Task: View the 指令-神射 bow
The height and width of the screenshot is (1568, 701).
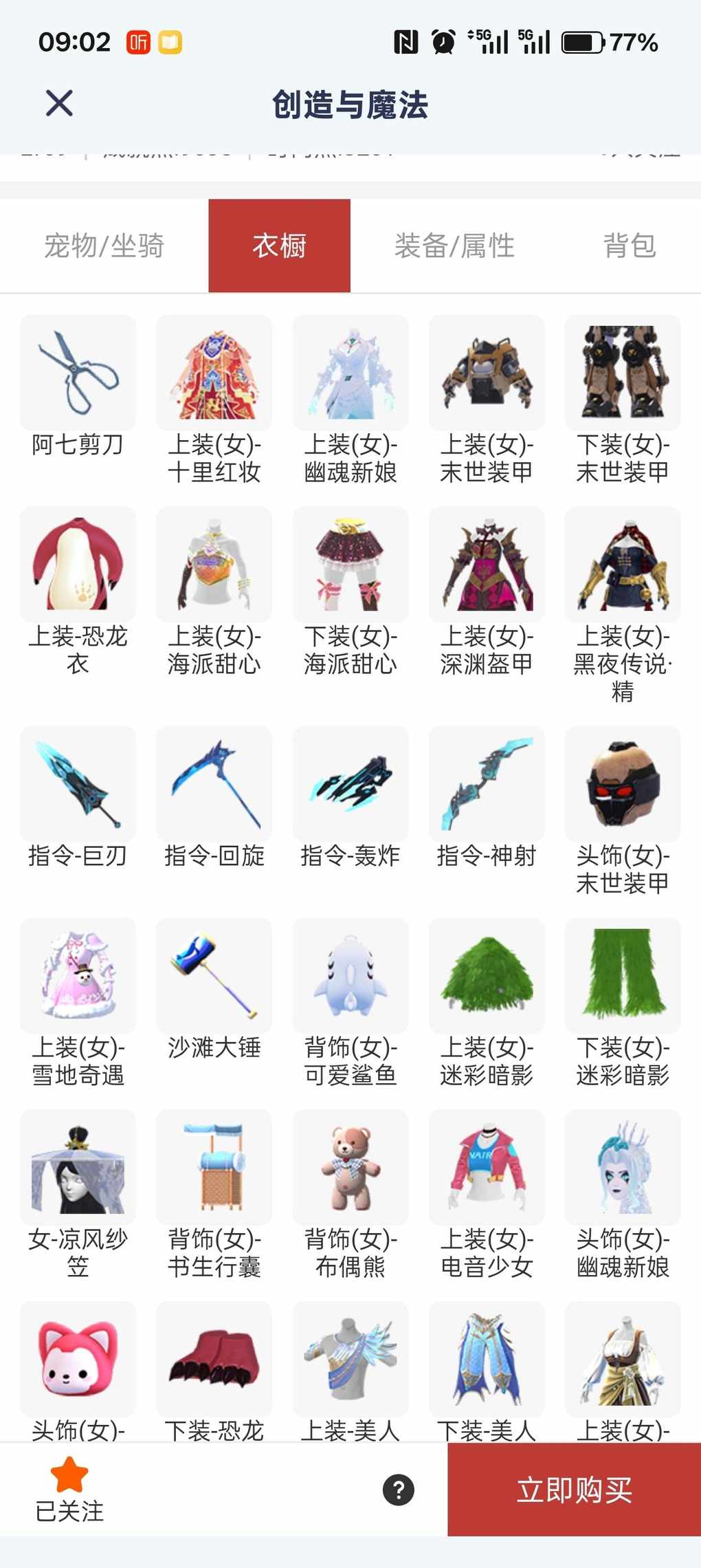Action: 487,784
